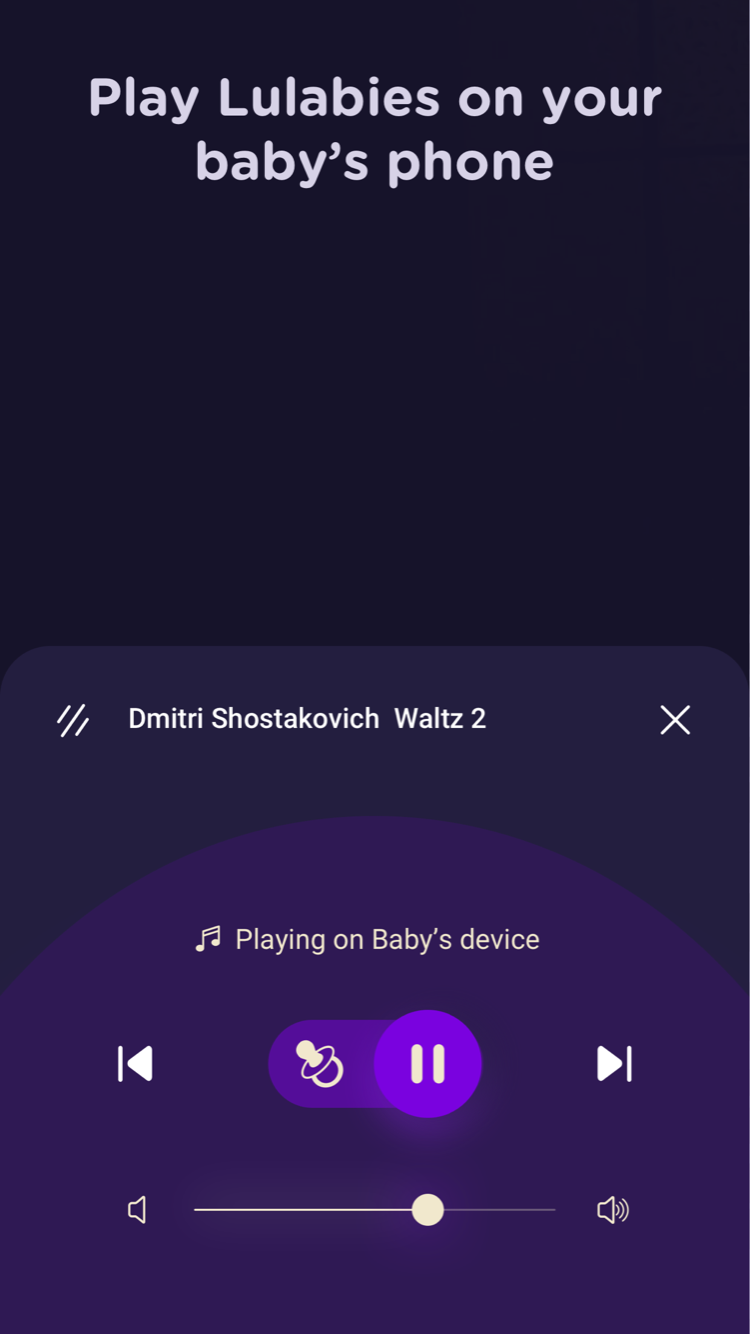Click the high volume speaker icon
The width and height of the screenshot is (750, 1334).
pyautogui.click(x=612, y=1210)
